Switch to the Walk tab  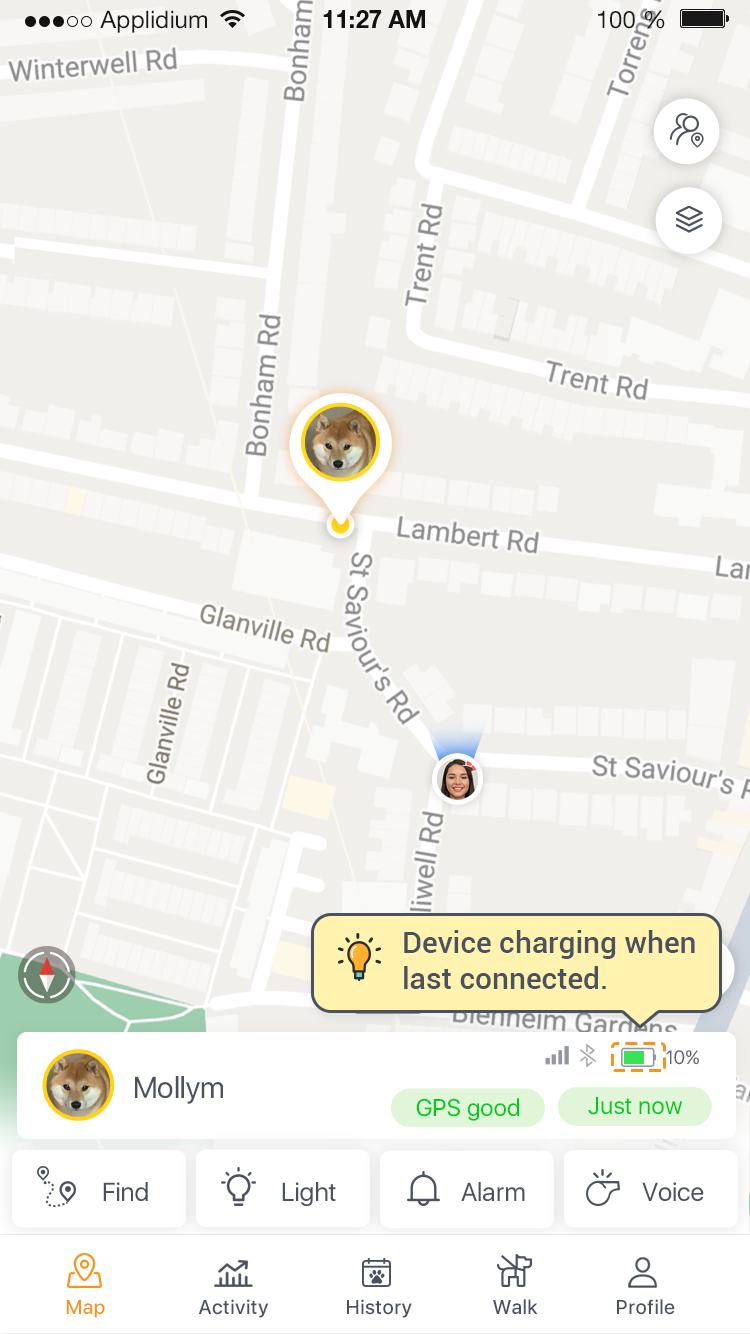(515, 1286)
